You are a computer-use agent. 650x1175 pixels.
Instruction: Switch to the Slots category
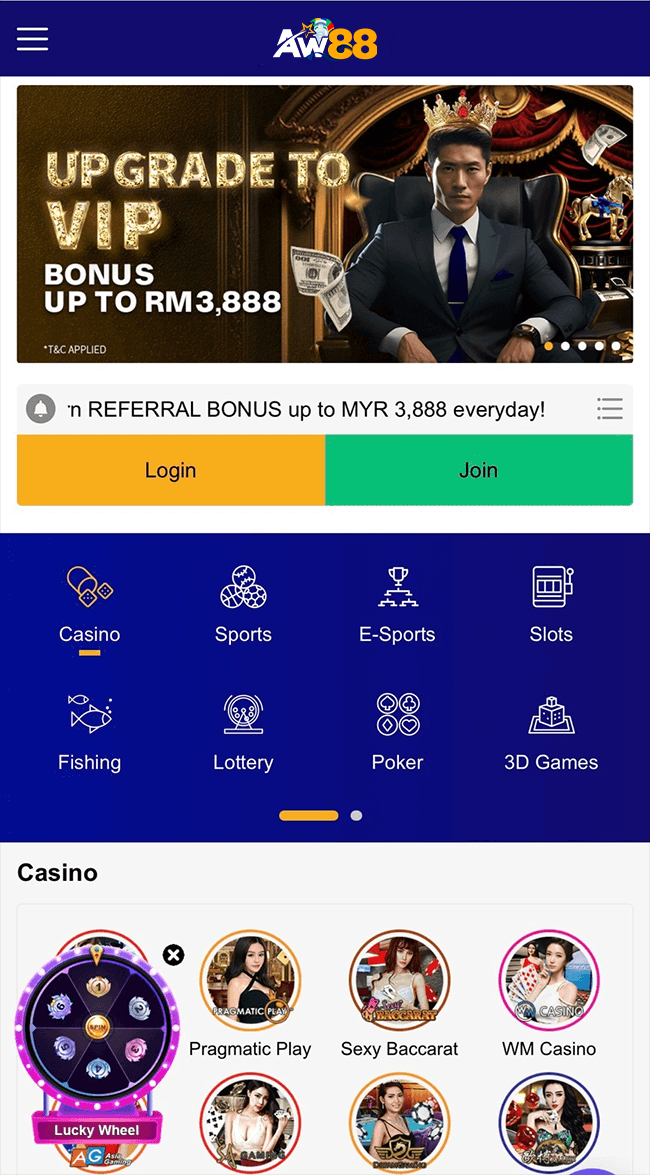point(551,605)
